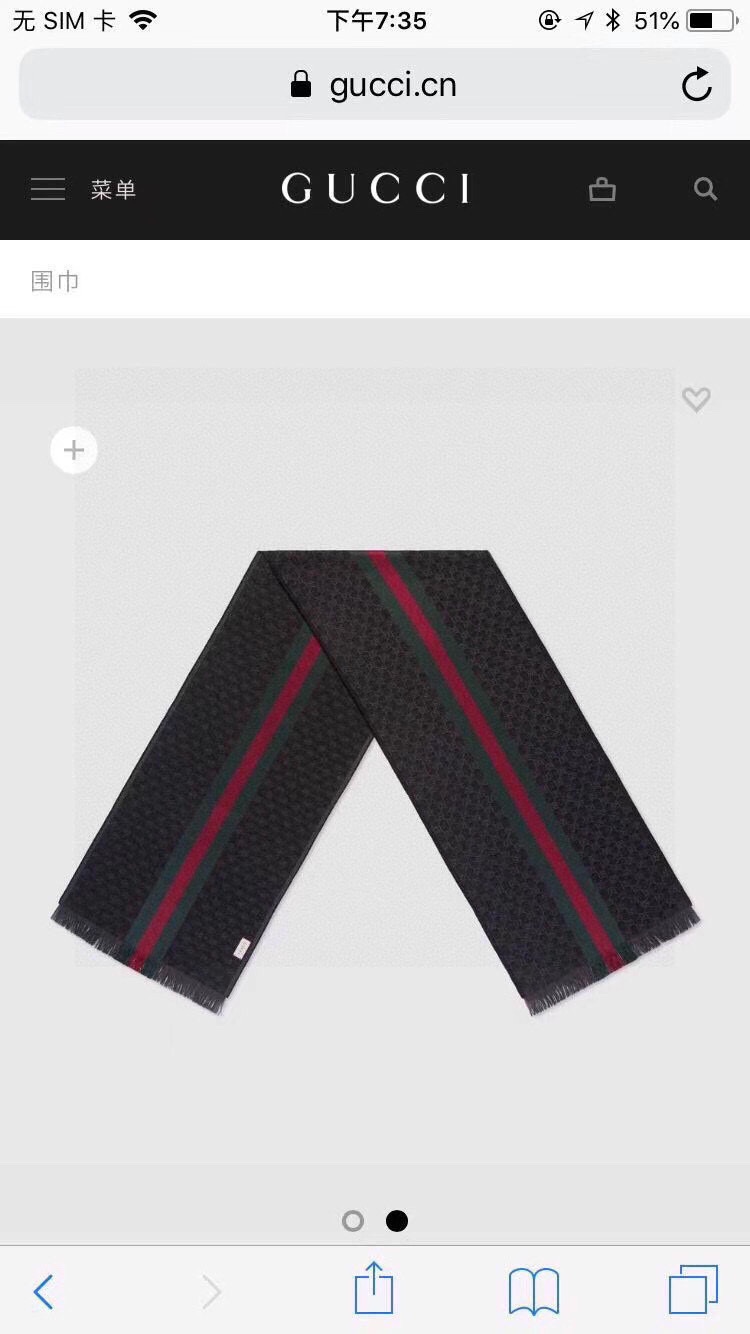Go to Gucci homepage via logo
Screen dimensions: 750x1334
pos(375,189)
